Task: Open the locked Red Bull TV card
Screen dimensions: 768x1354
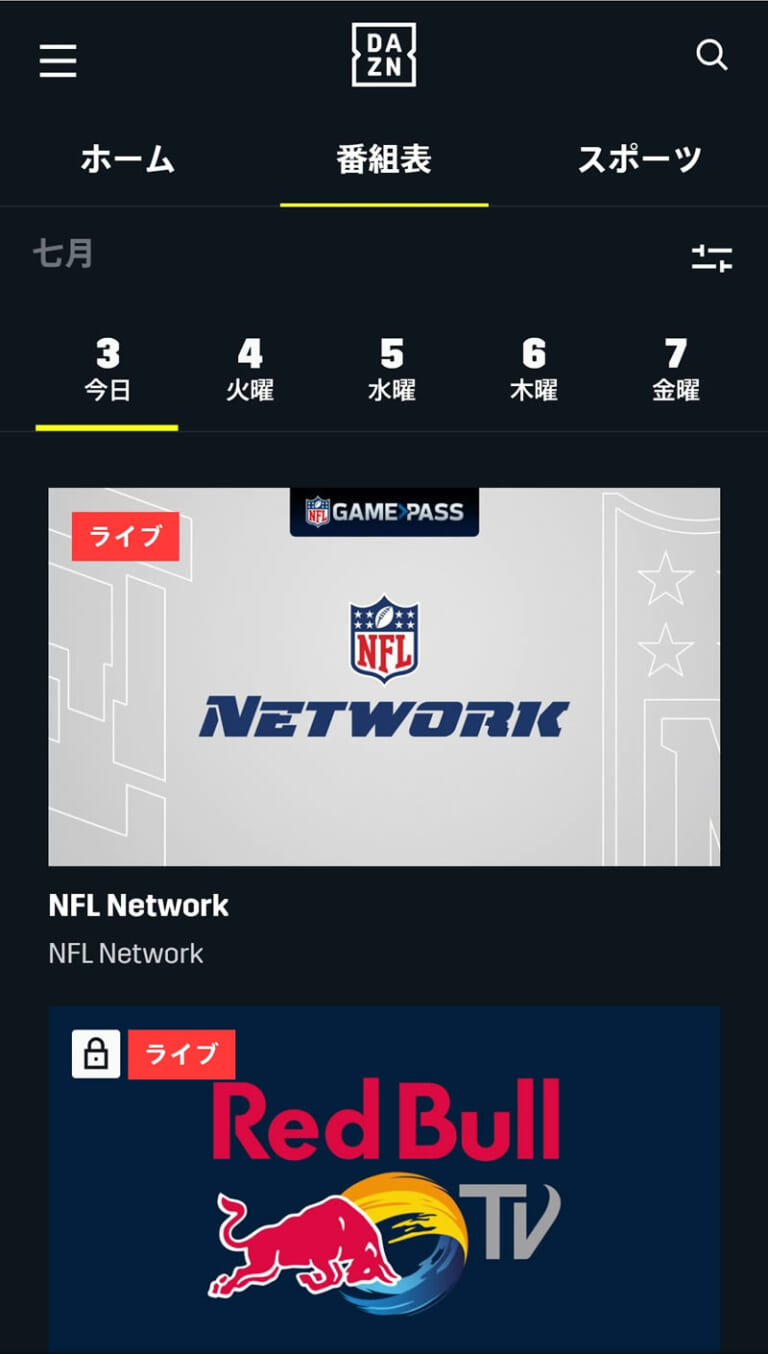Action: tap(384, 1180)
